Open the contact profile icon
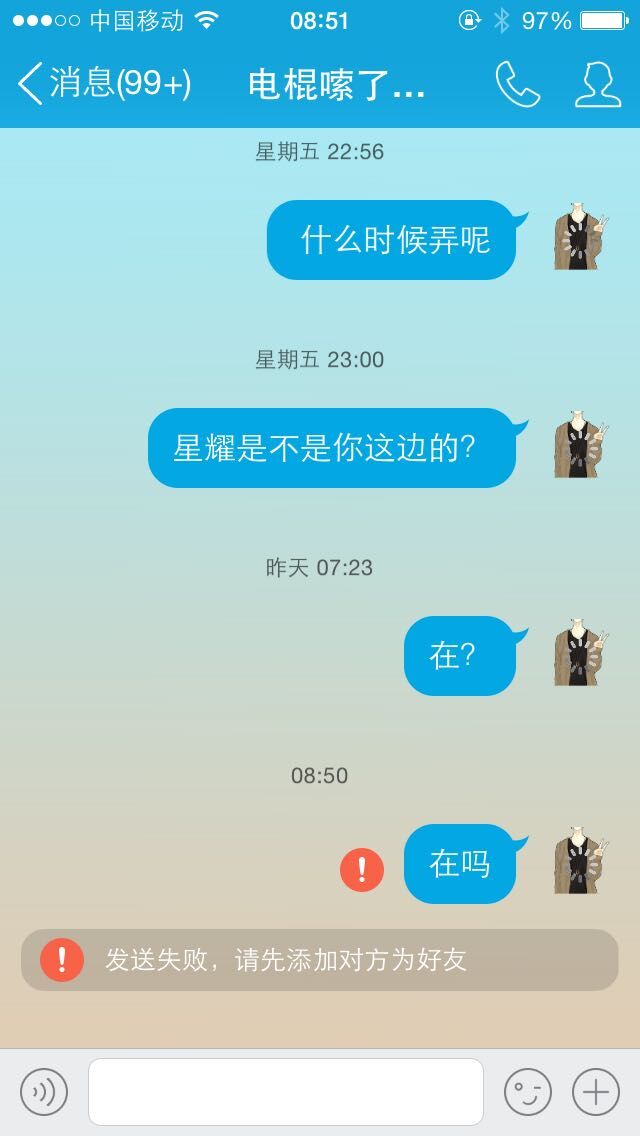The width and height of the screenshot is (640, 1136). tap(598, 85)
